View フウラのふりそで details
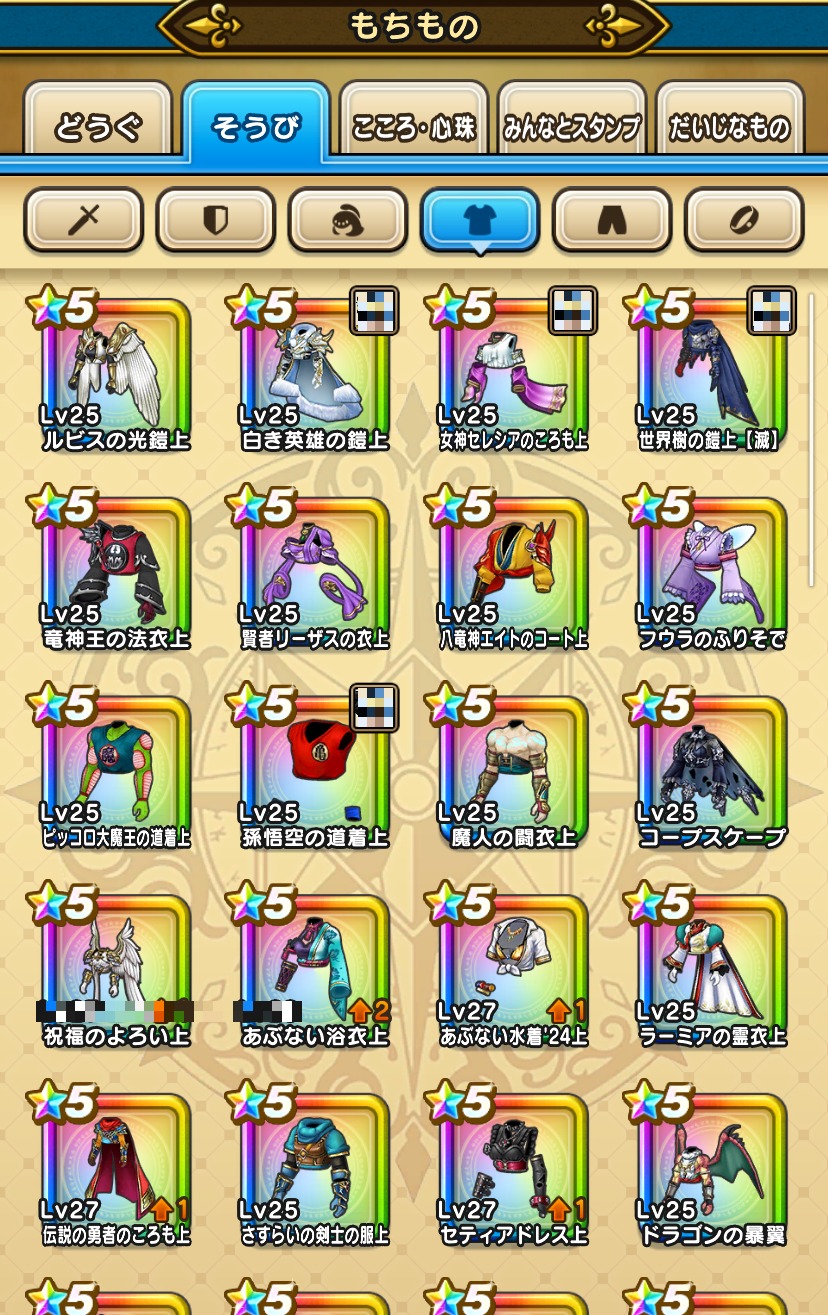 (x=712, y=571)
